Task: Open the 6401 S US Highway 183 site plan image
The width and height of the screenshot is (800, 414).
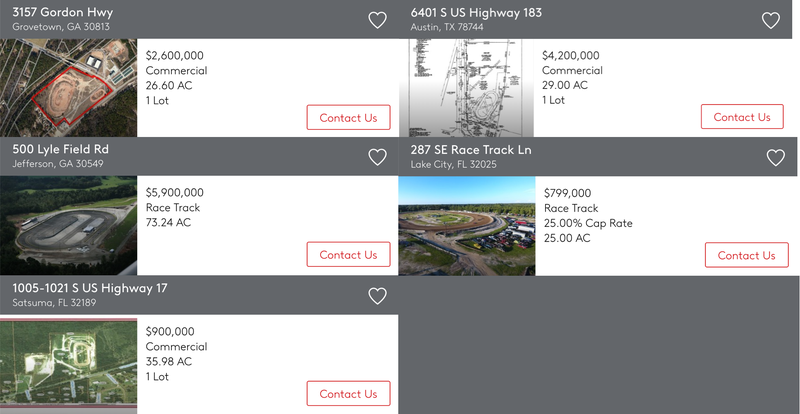Action: point(466,88)
